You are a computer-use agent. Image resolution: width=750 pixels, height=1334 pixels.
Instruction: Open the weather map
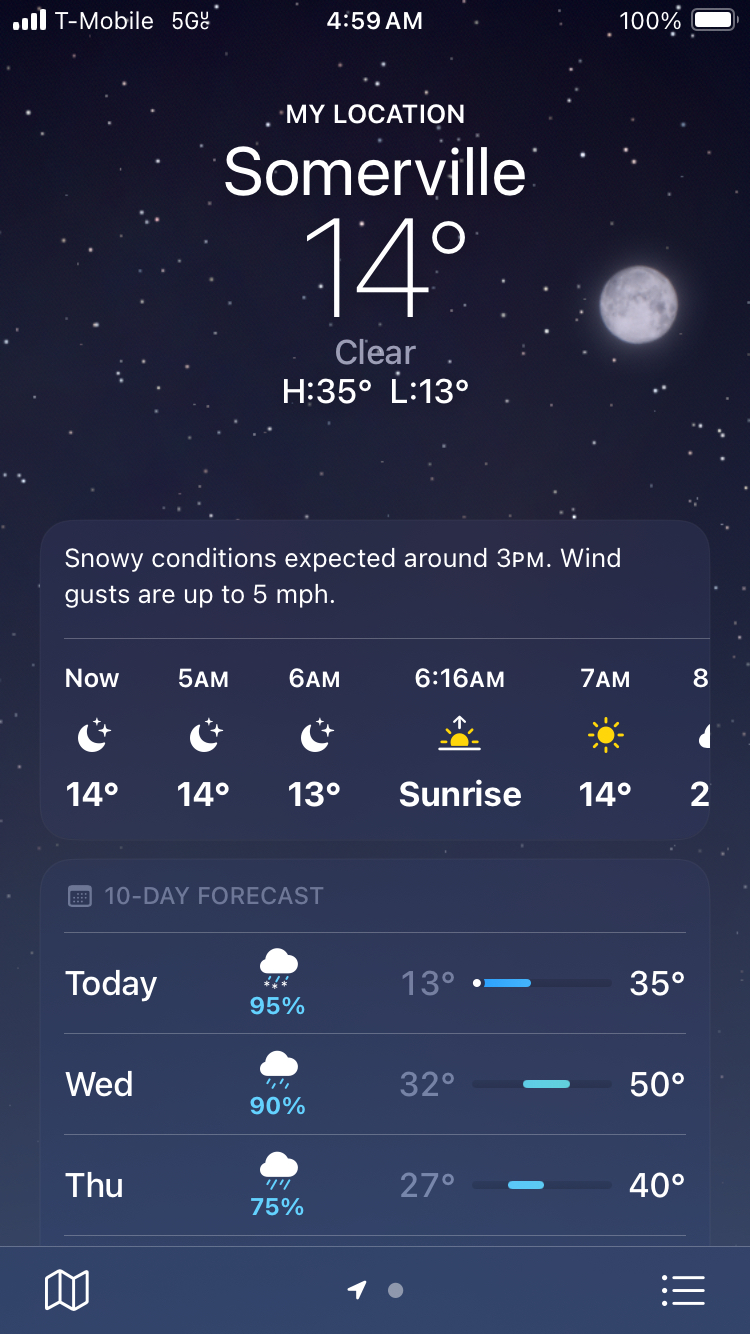[x=67, y=1290]
